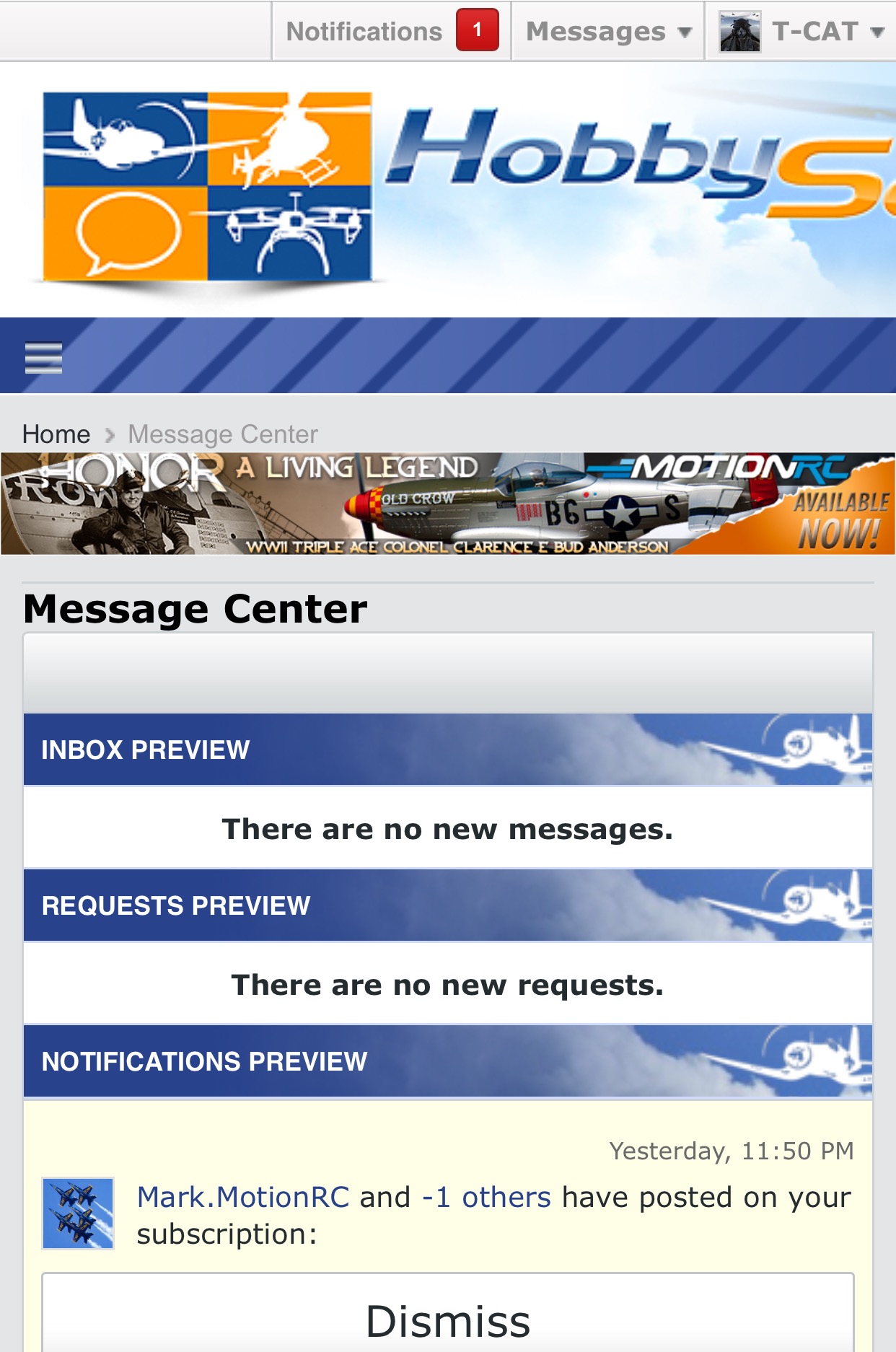Open the MotionRC Living Legend banner
The image size is (896, 1352).
(448, 504)
